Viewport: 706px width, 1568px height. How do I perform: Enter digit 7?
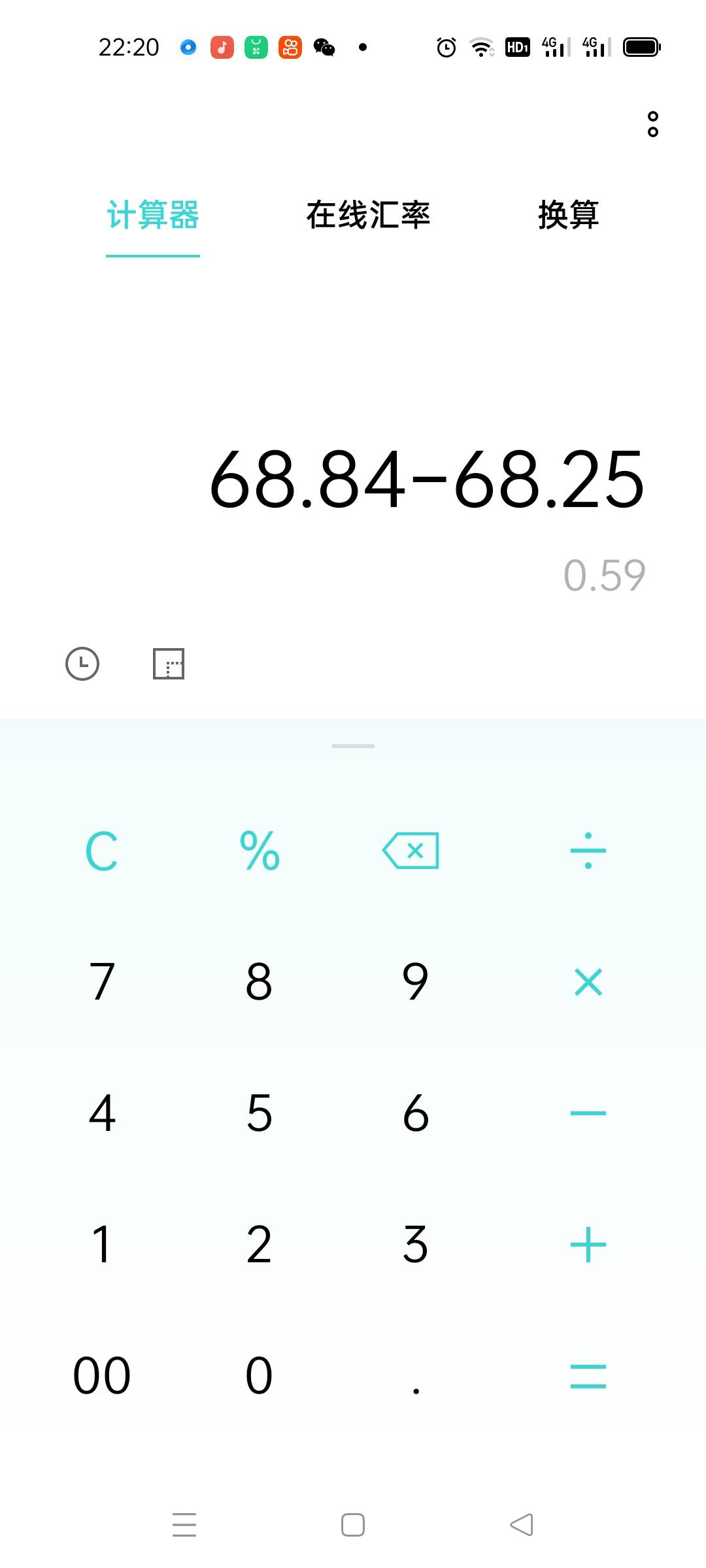coord(102,982)
